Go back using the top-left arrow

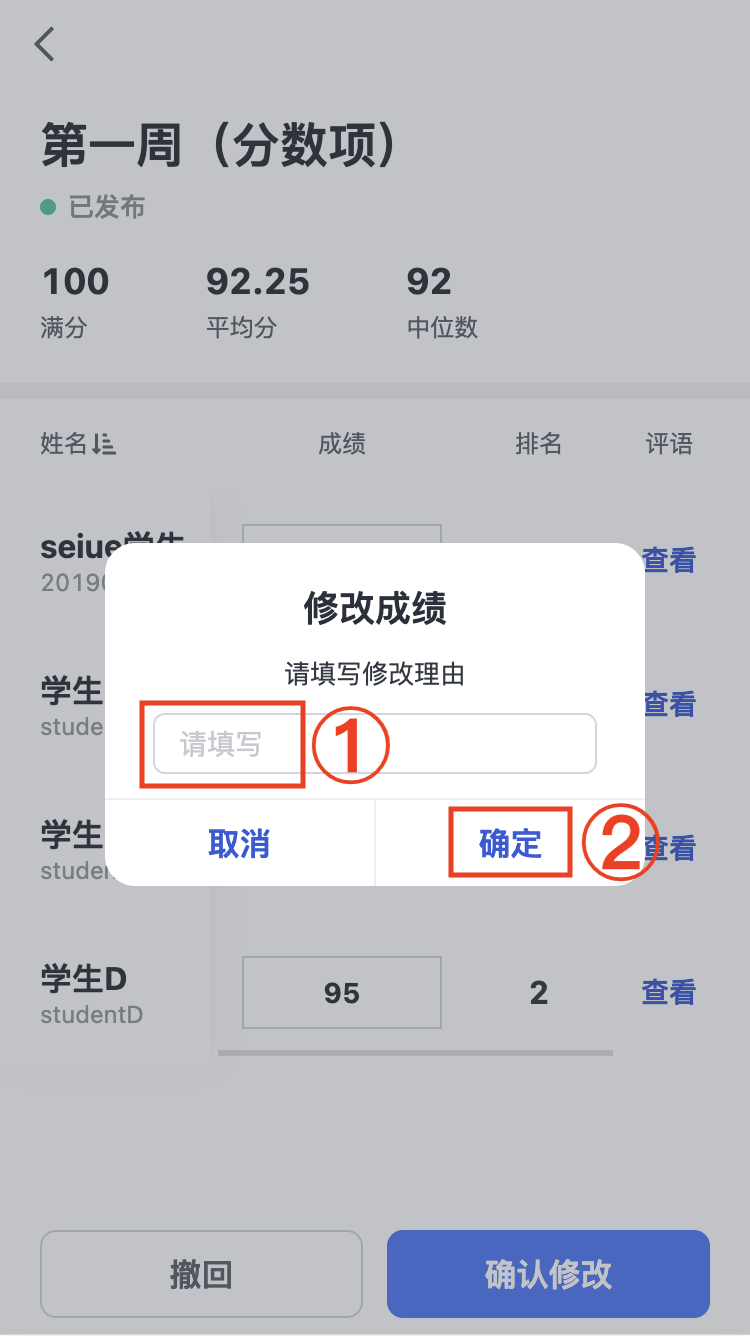(45, 44)
